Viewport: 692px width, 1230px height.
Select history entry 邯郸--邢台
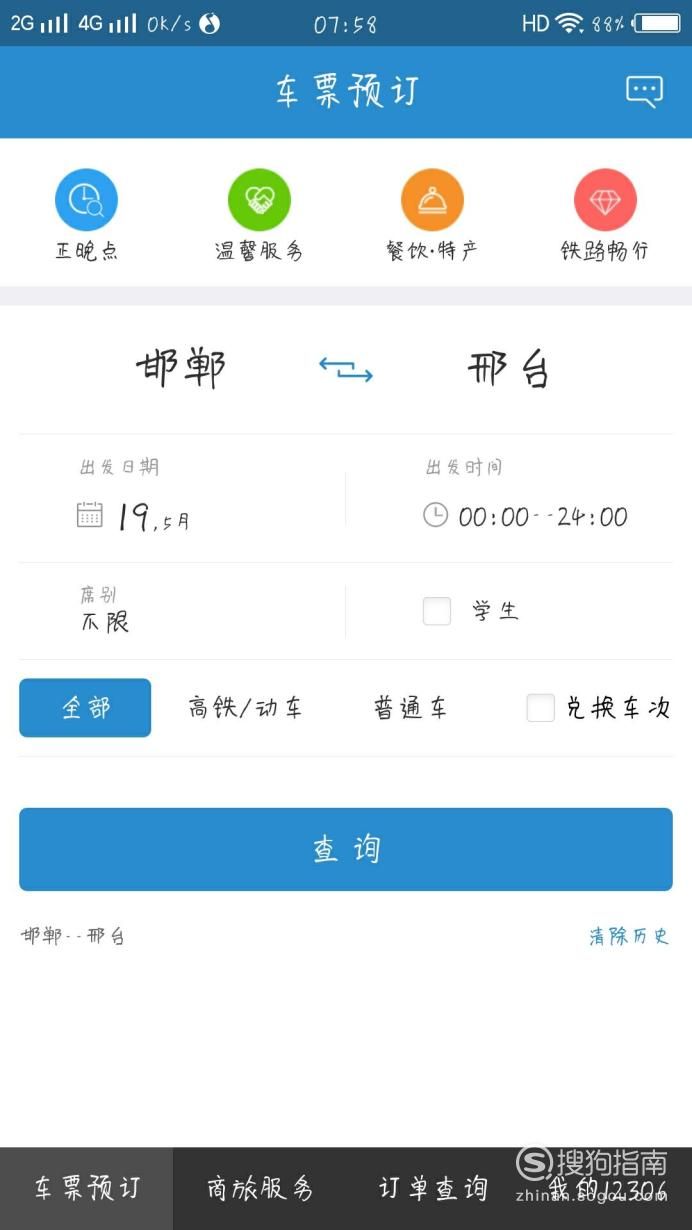click(73, 937)
